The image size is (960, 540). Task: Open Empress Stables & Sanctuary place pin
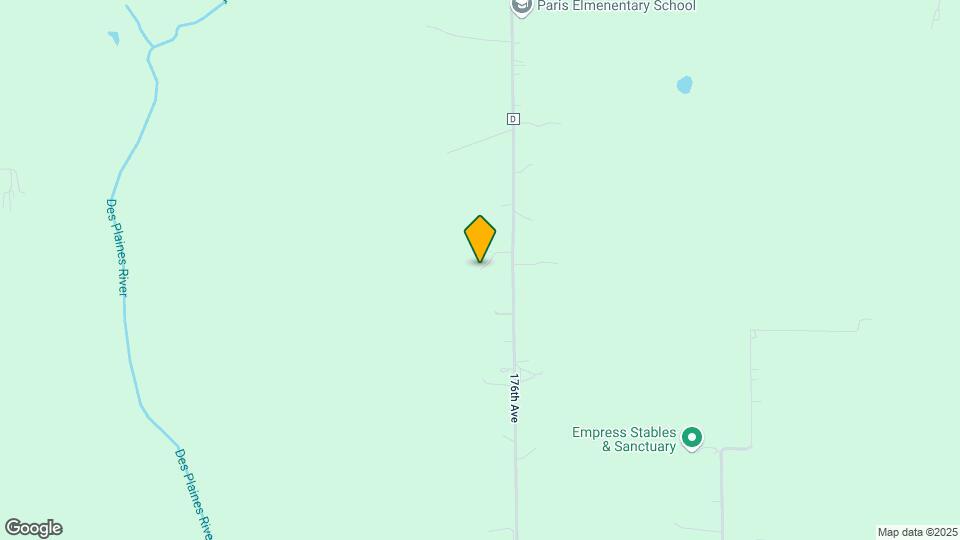[x=691, y=437]
